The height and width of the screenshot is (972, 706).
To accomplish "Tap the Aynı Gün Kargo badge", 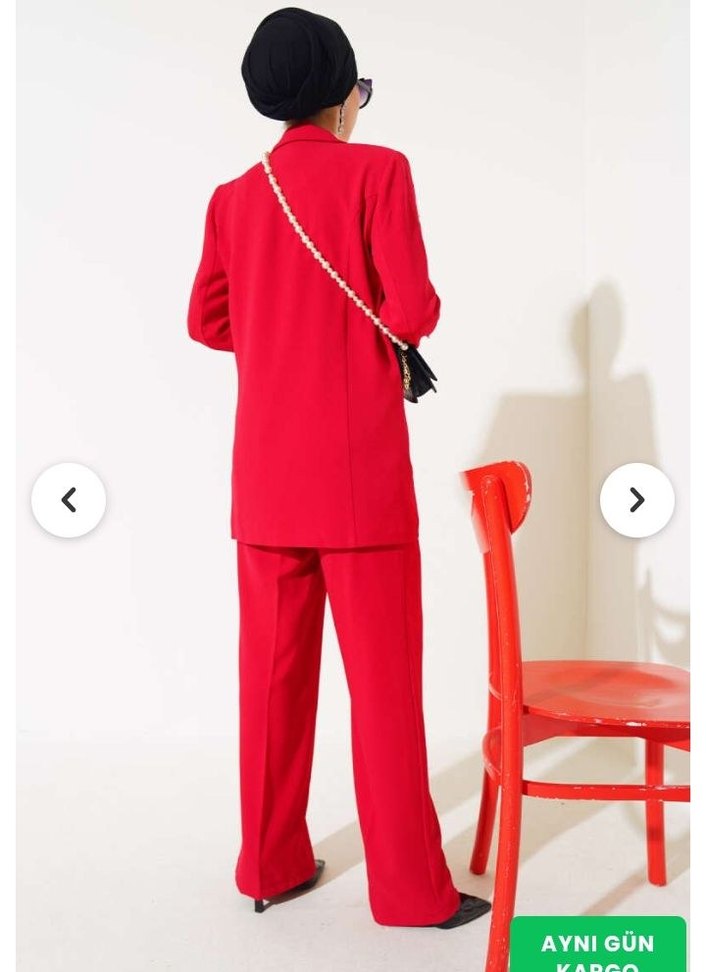I will click(597, 946).
